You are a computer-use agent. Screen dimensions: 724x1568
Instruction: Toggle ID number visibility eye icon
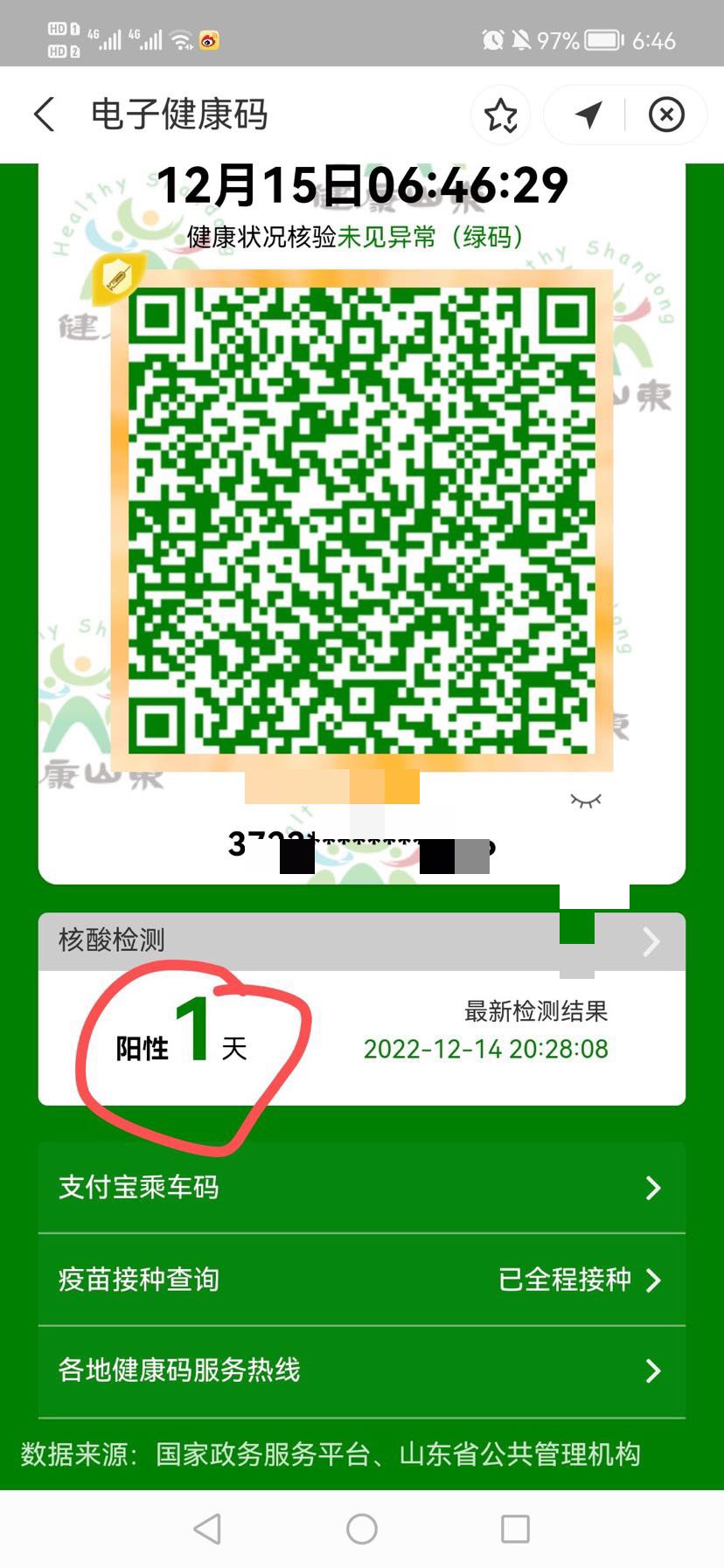coord(586,801)
